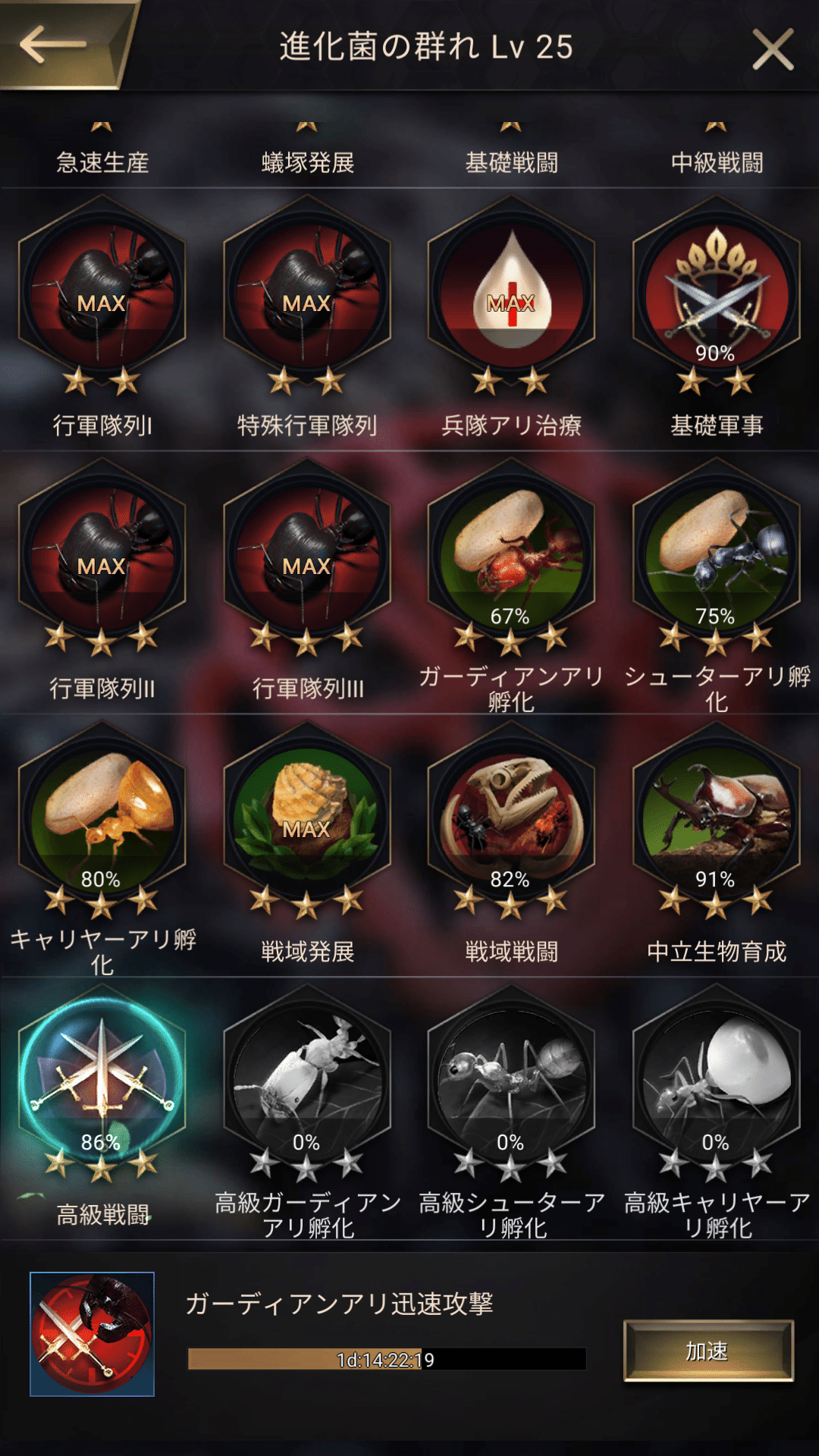
Task: Close the 進化菌の群れ screen
Action: [772, 49]
